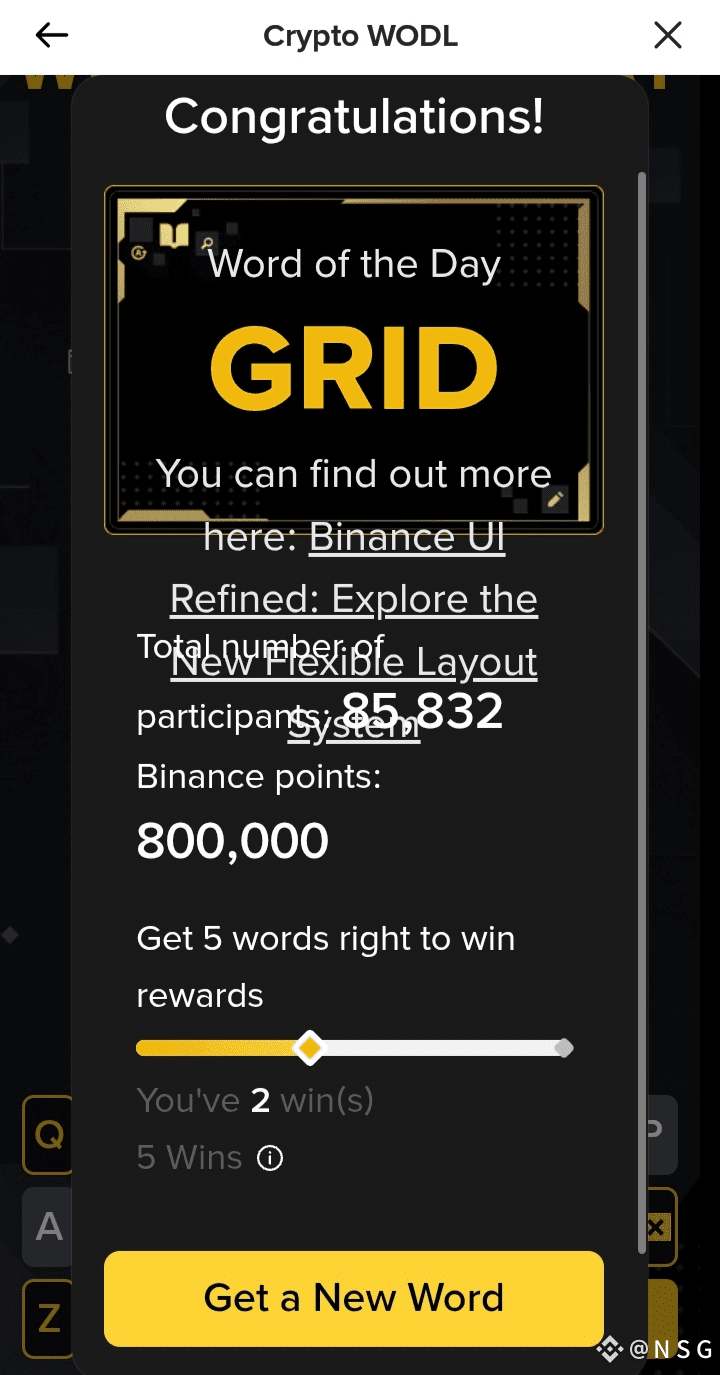Screen dimensions: 720x1375
Task: Close the Crypto WODL page
Action: pyautogui.click(x=667, y=36)
